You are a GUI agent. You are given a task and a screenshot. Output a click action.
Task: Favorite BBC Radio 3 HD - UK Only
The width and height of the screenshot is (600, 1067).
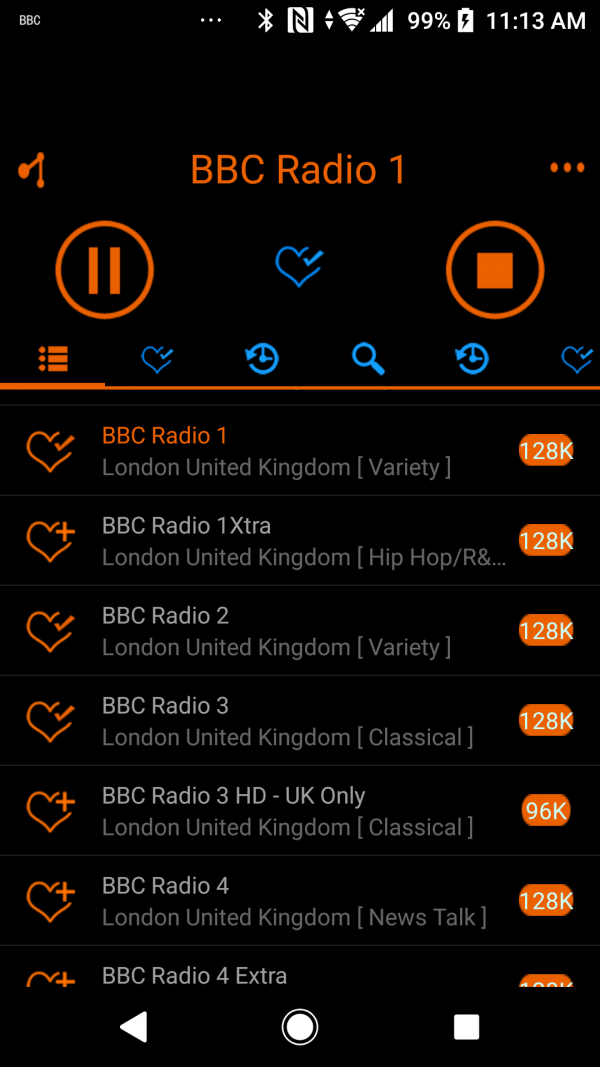coord(50,811)
